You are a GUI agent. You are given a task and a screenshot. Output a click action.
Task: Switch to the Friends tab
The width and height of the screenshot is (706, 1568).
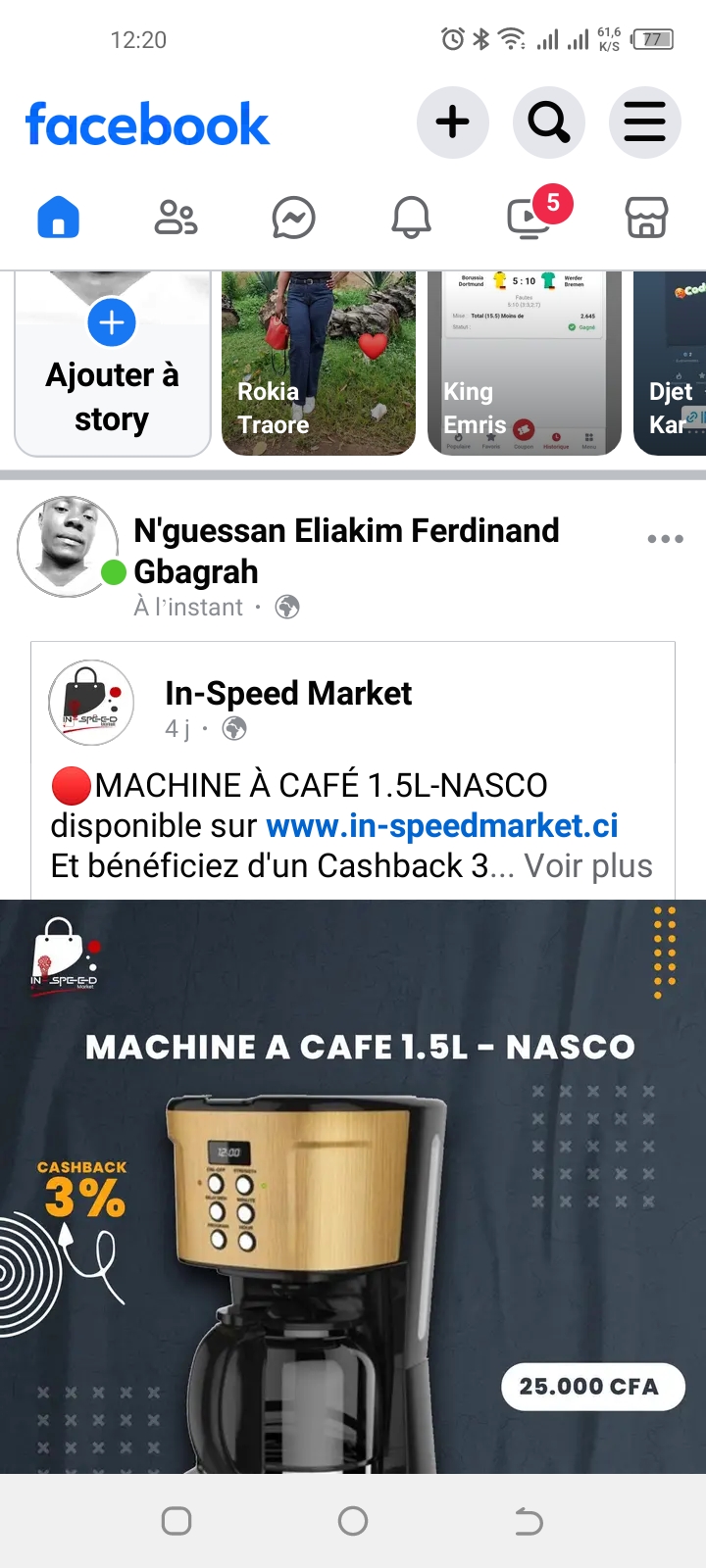coord(176,218)
